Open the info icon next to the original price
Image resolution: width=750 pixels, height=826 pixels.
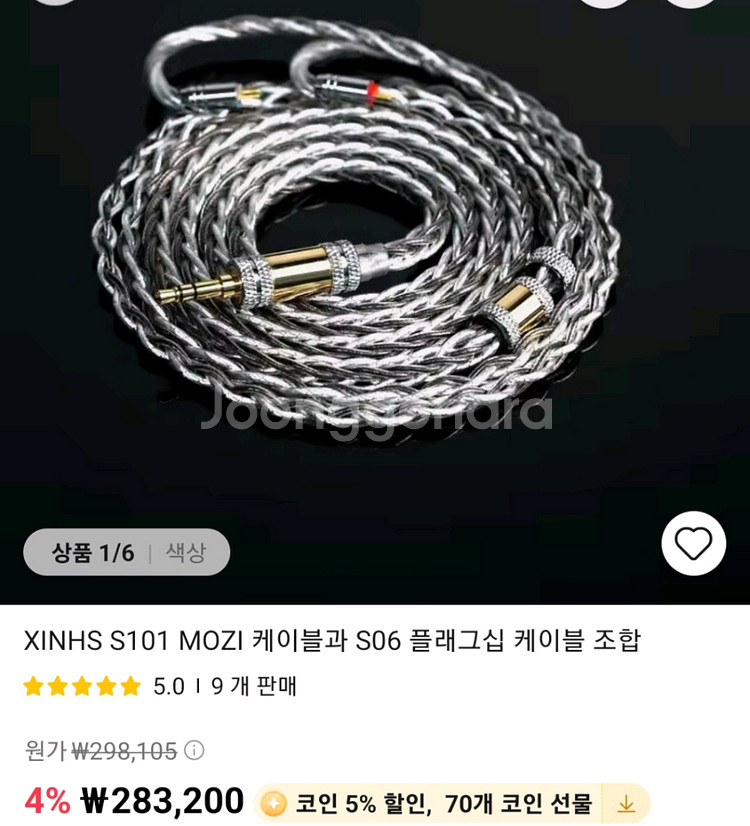pyautogui.click(x=195, y=750)
